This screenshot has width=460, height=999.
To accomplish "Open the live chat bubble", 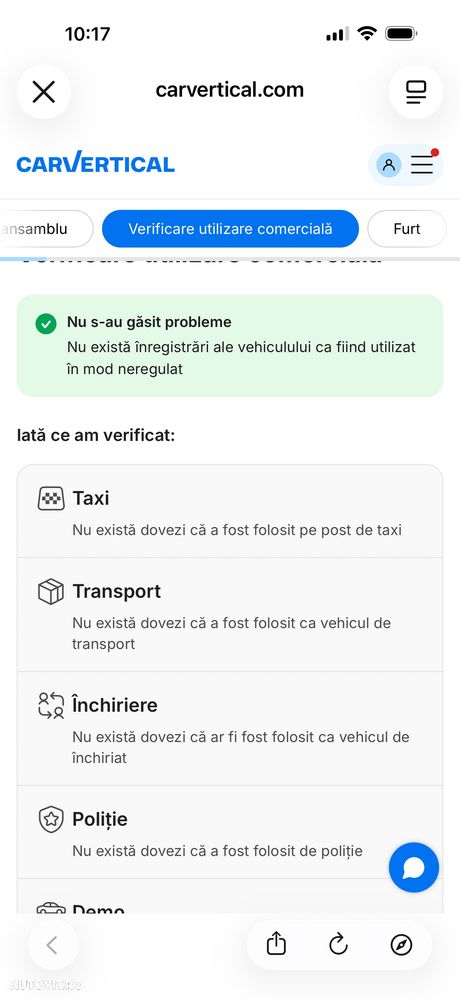I will [413, 867].
